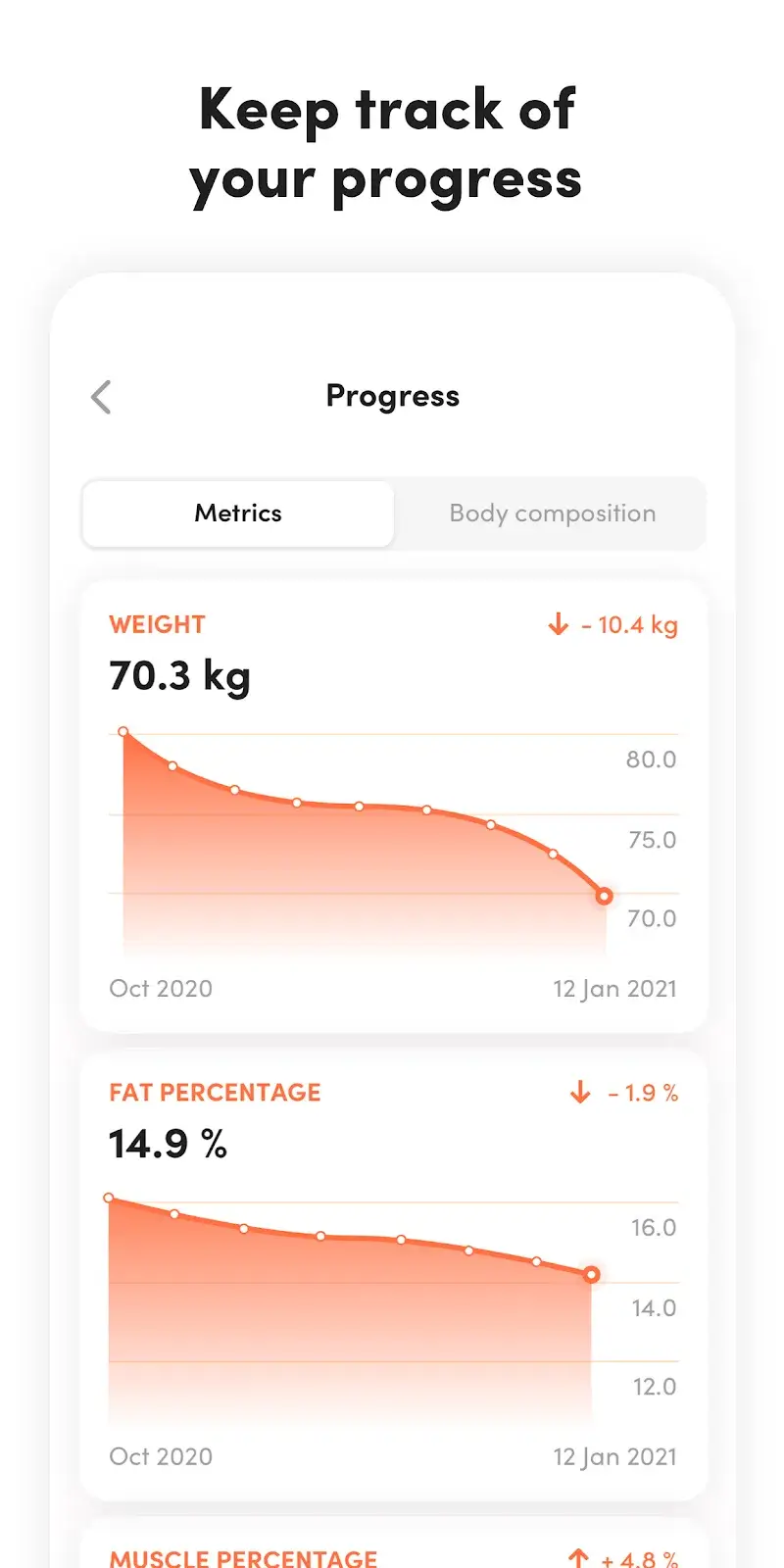Viewport: 784px width, 1568px height.
Task: Click the 70.3 kg weight value
Action: point(178,675)
